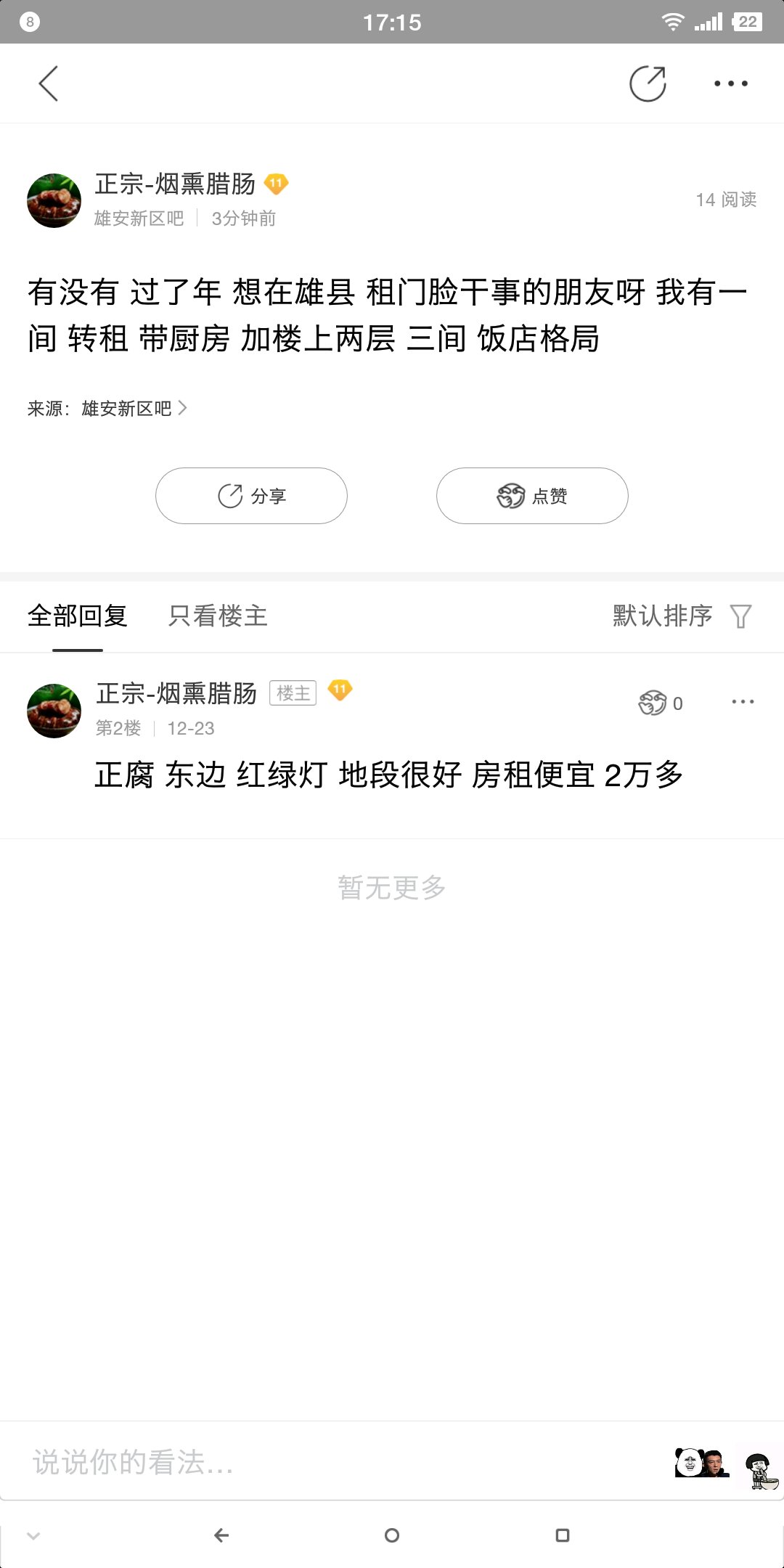Switch to the 全部回复 tab
The image size is (784, 1568).
[x=78, y=616]
